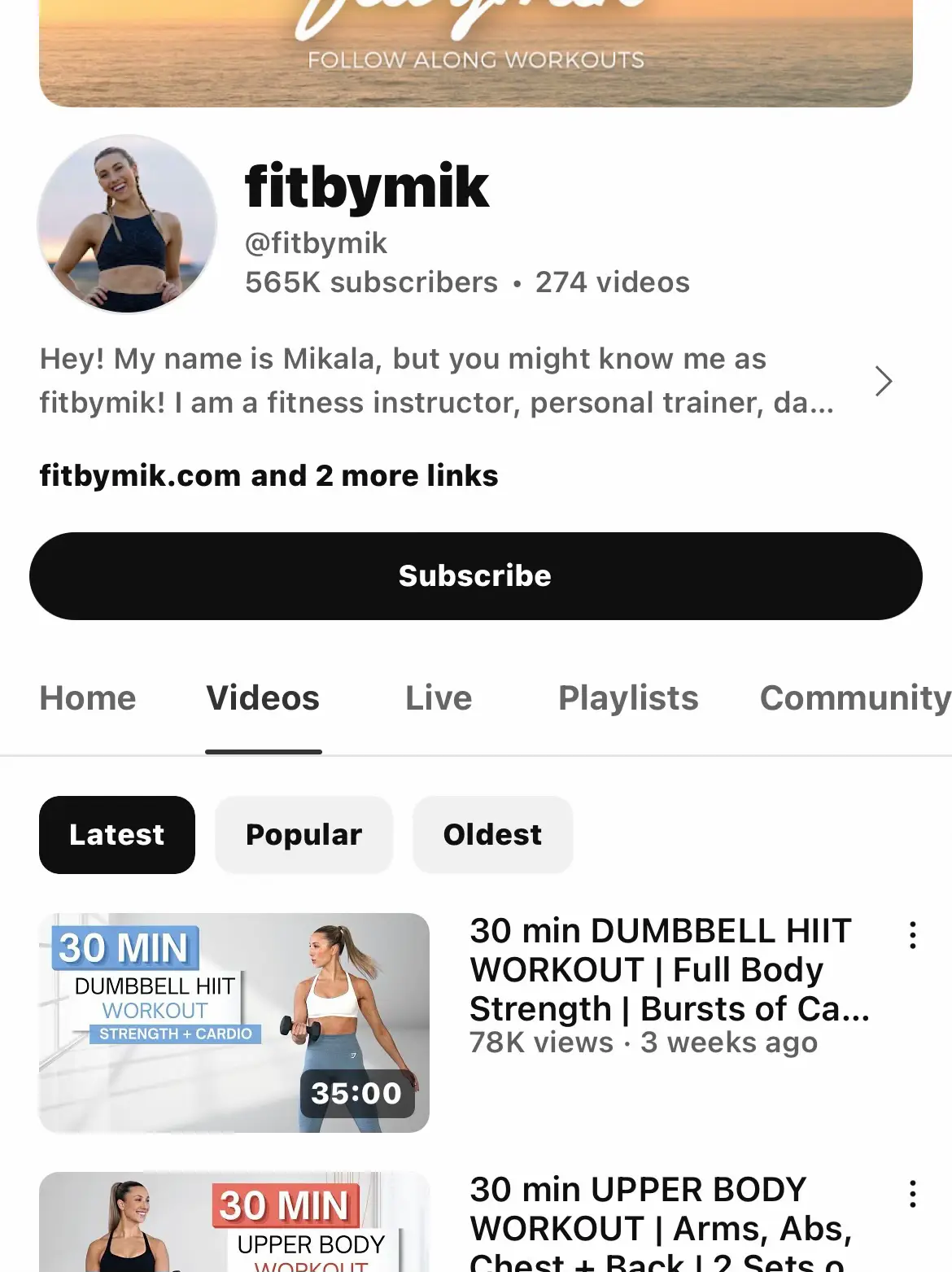
Task: Subscribe to the fitbymik channel
Action: [475, 576]
